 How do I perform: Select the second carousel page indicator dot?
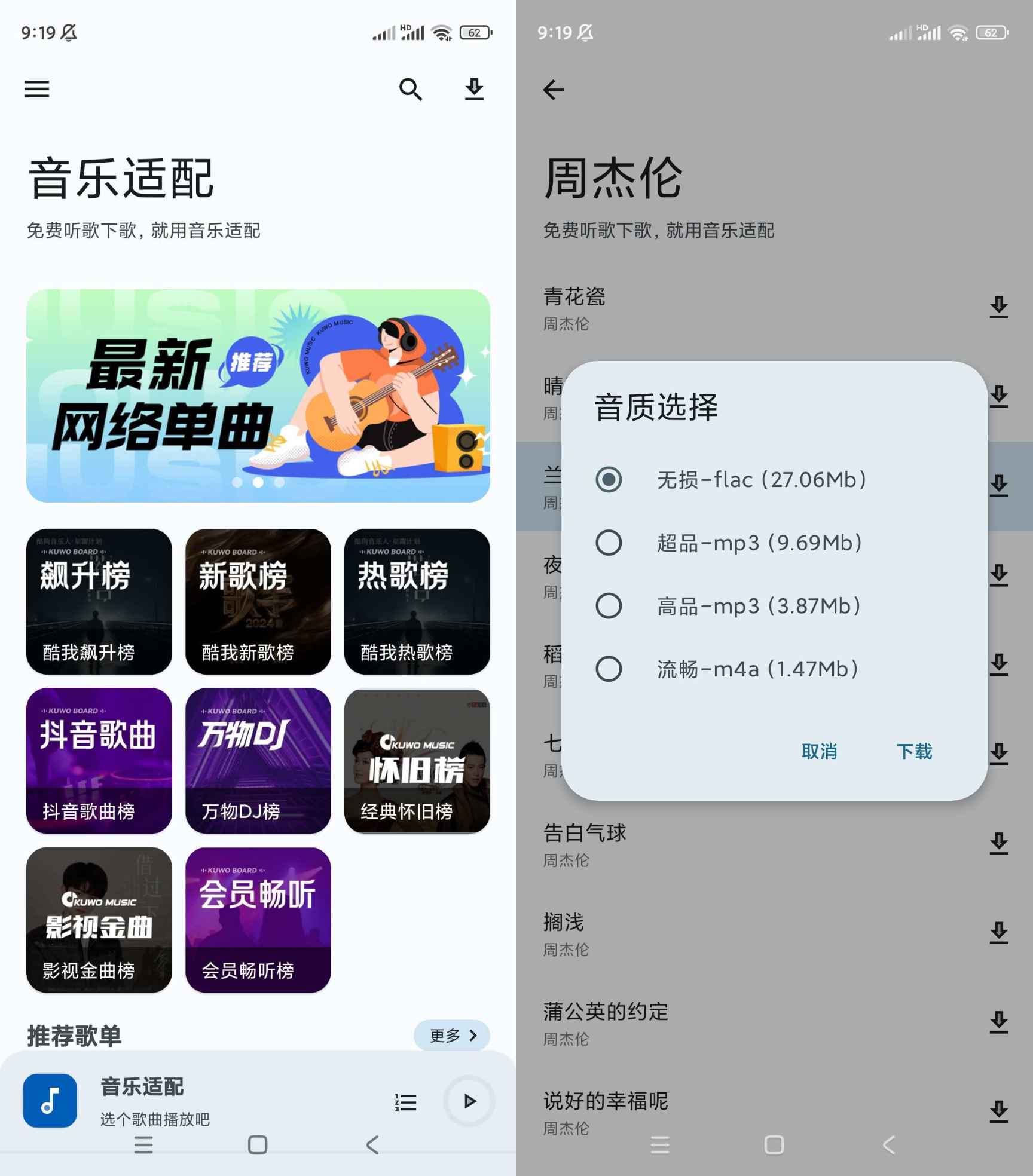pyautogui.click(x=257, y=483)
